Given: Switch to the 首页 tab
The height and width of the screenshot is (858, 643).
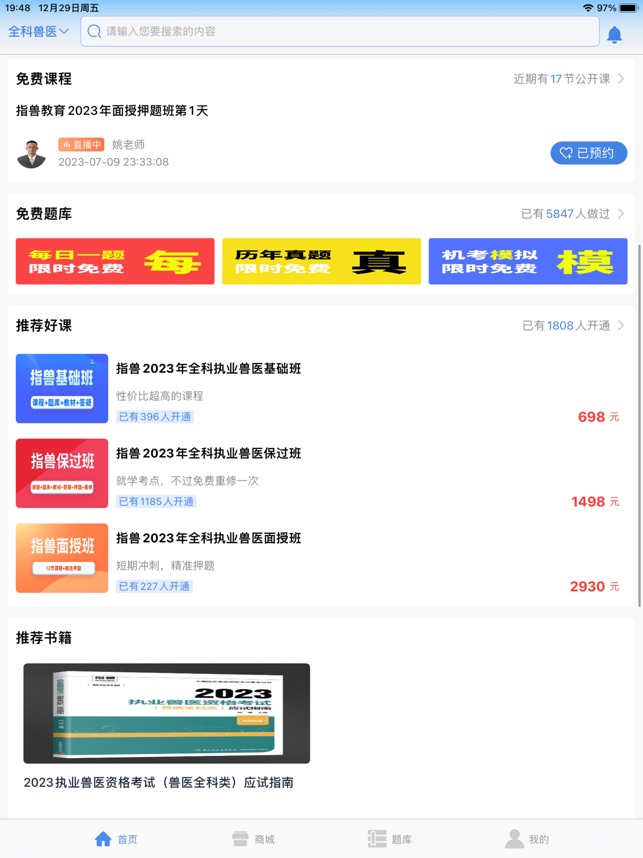Looking at the screenshot, I should [116, 839].
